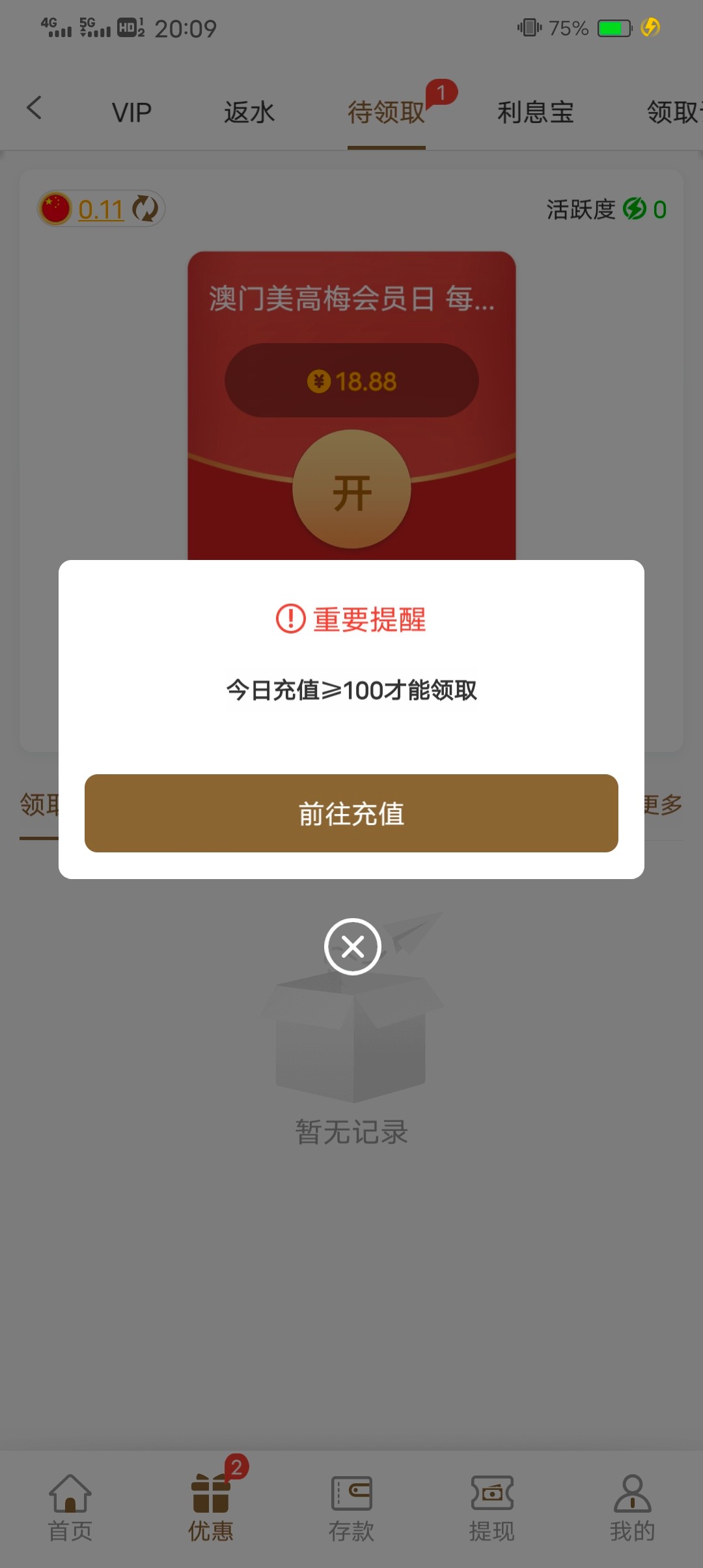The image size is (703, 1568).
Task: Select the 待领取 tab with badge 1
Action: [x=387, y=112]
